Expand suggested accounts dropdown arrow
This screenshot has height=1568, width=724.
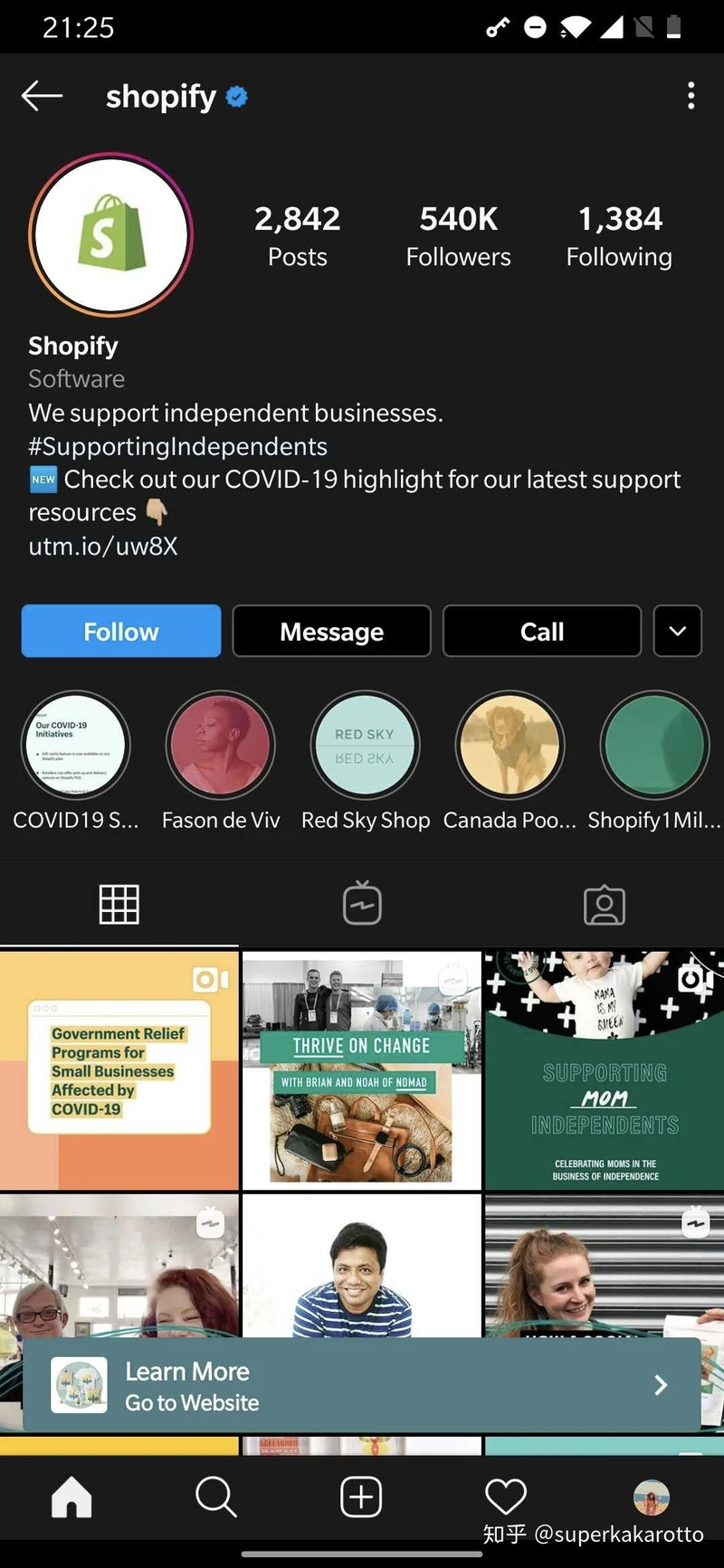678,631
